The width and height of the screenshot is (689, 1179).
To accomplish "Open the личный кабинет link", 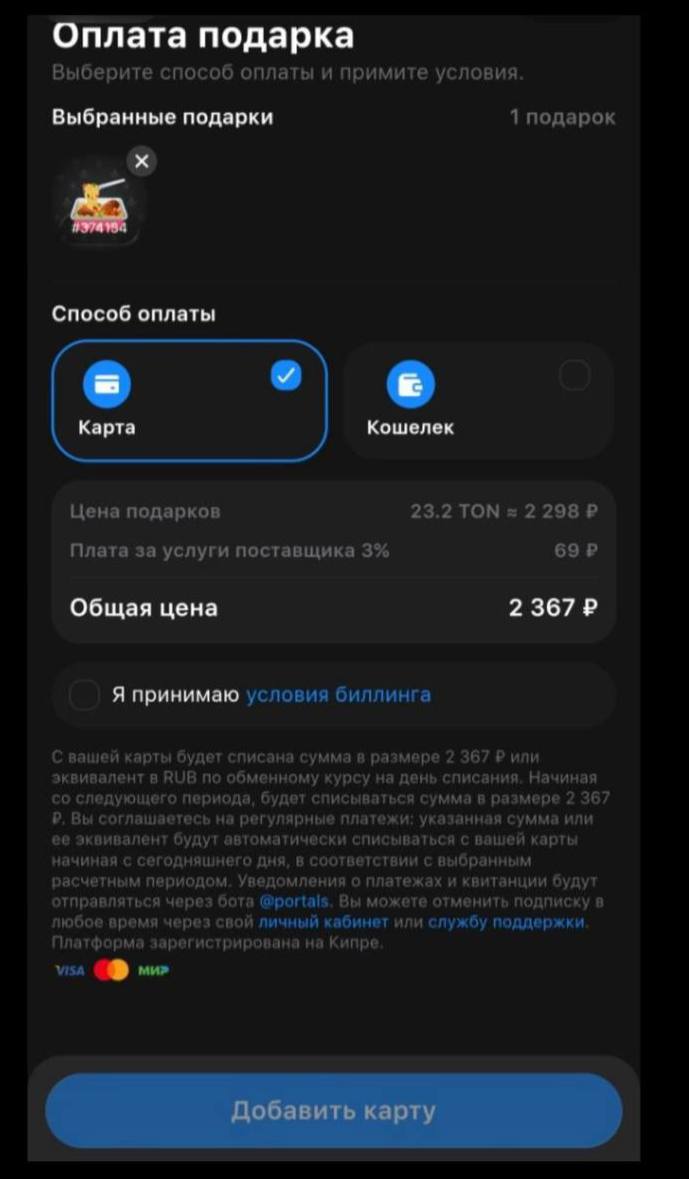I will pos(323,922).
